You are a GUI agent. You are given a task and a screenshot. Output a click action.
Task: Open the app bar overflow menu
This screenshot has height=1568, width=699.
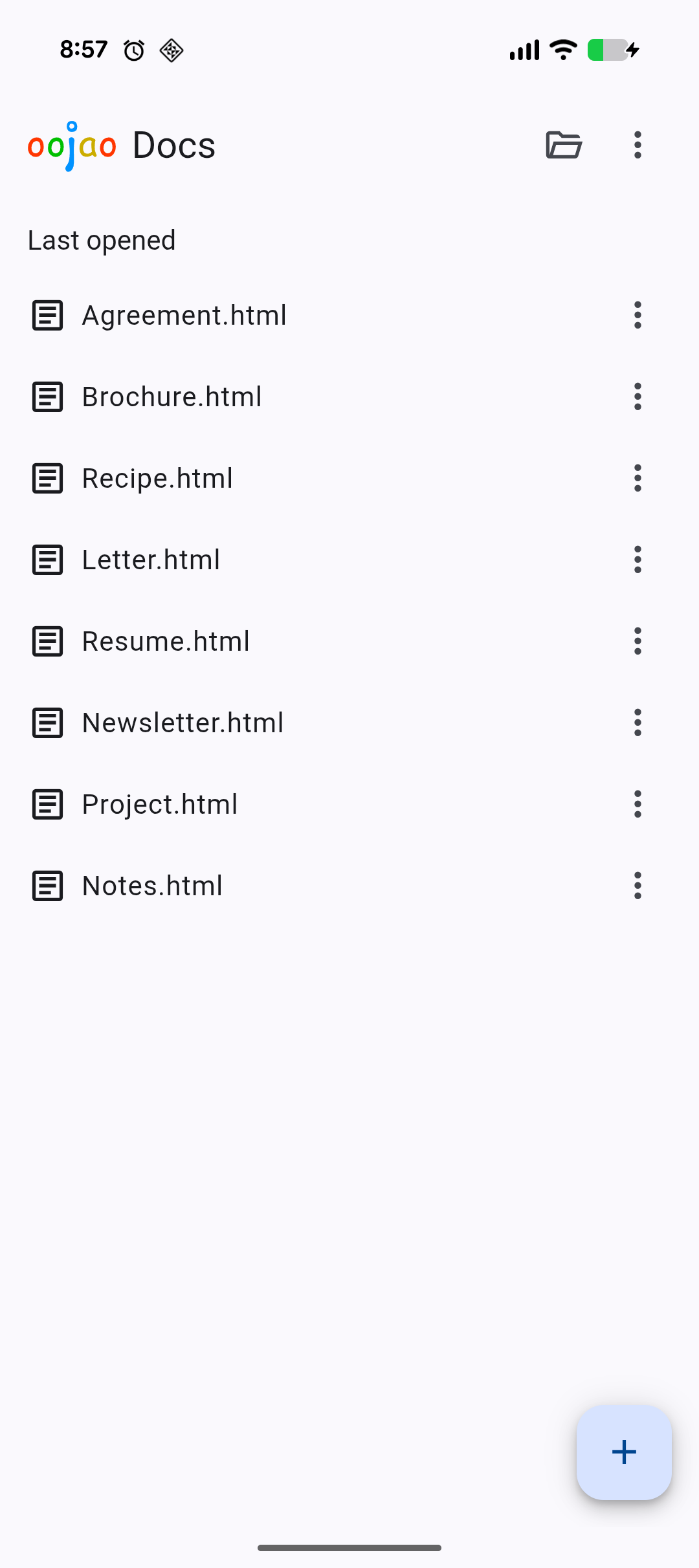point(638,145)
